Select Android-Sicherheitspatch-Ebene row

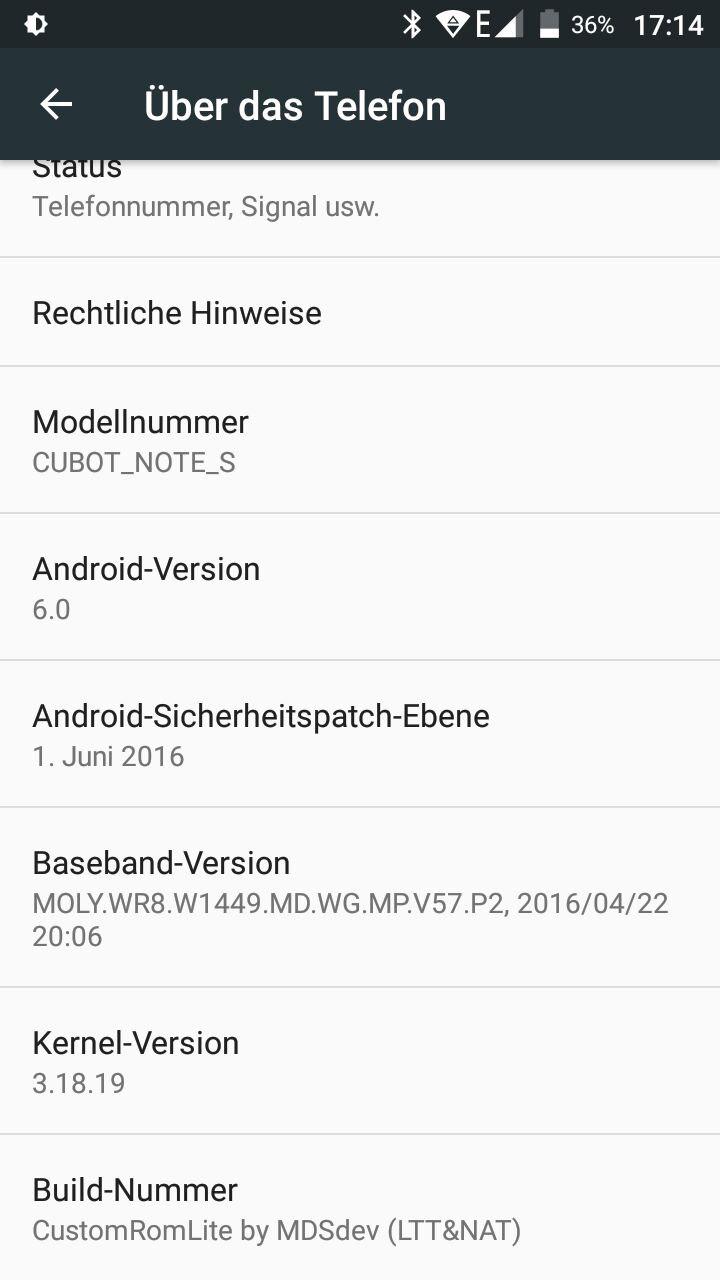tap(360, 735)
